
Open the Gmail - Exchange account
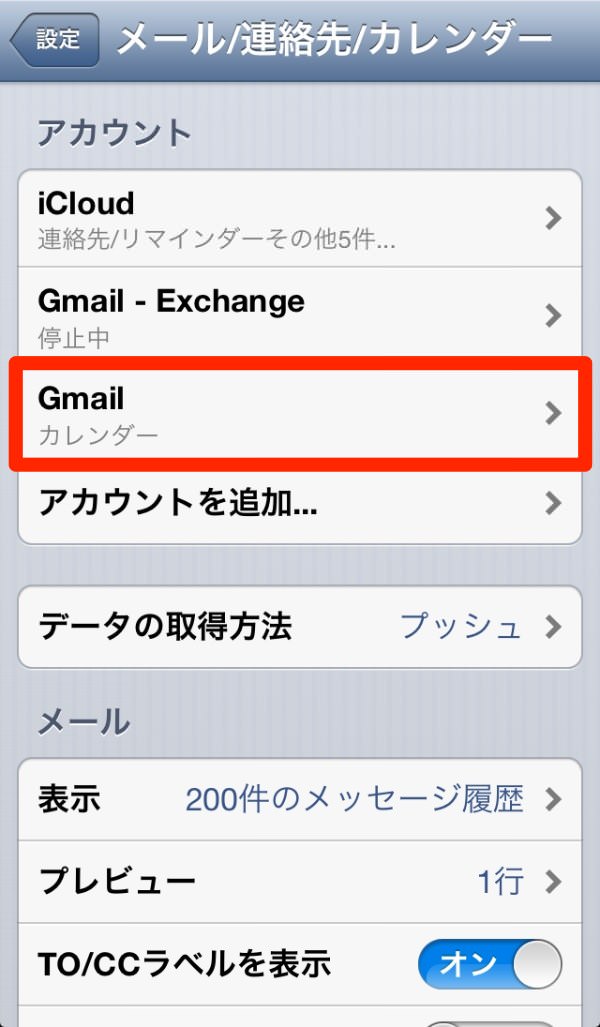point(300,315)
